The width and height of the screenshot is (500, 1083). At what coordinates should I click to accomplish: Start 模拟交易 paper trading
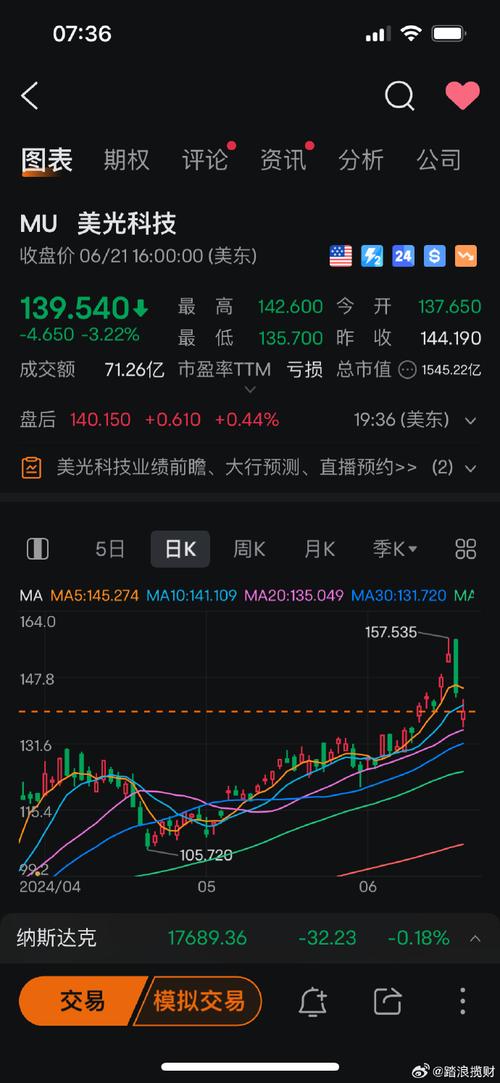[199, 1001]
